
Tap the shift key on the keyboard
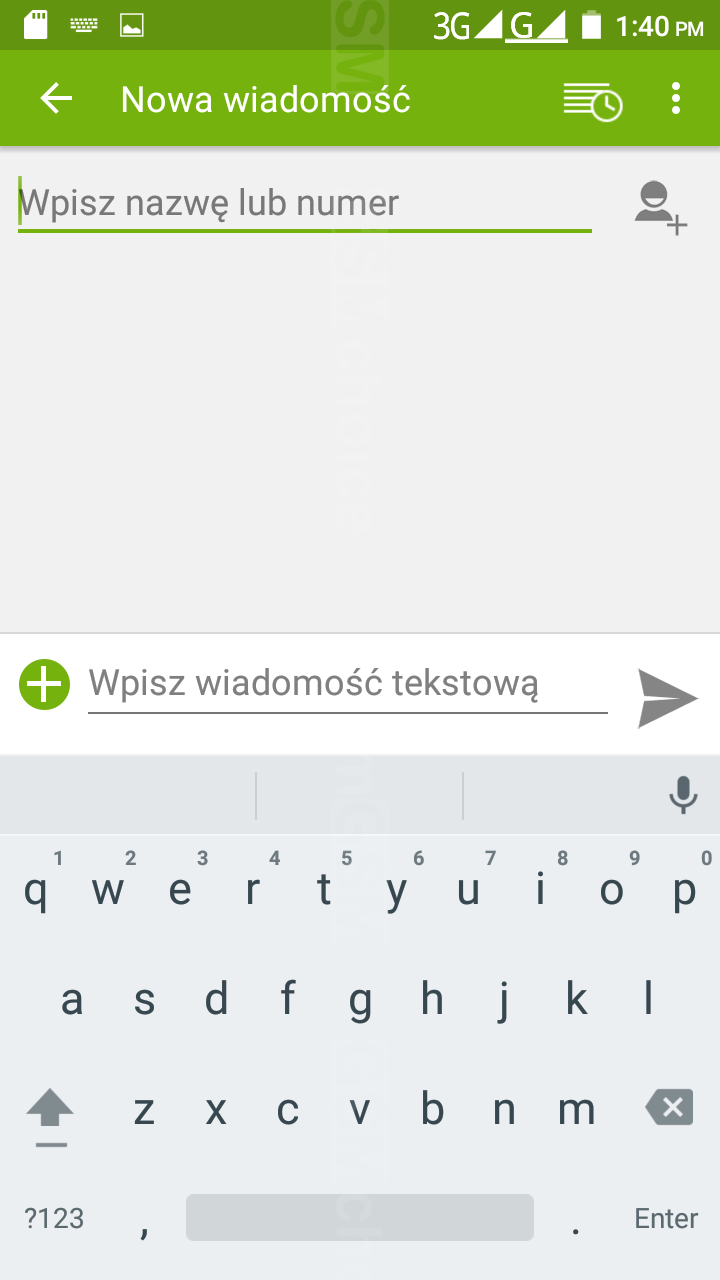[x=50, y=1112]
